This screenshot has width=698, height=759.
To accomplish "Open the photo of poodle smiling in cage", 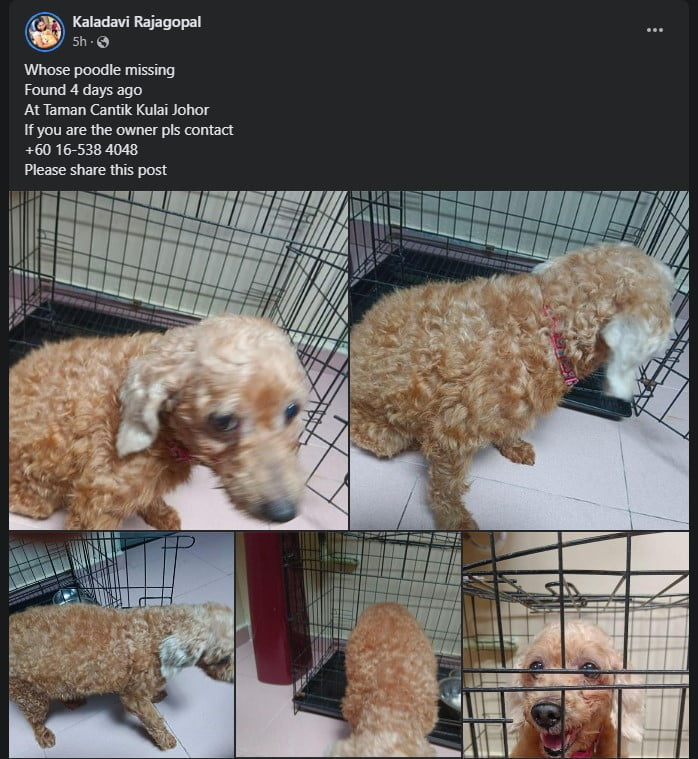I will 575,644.
